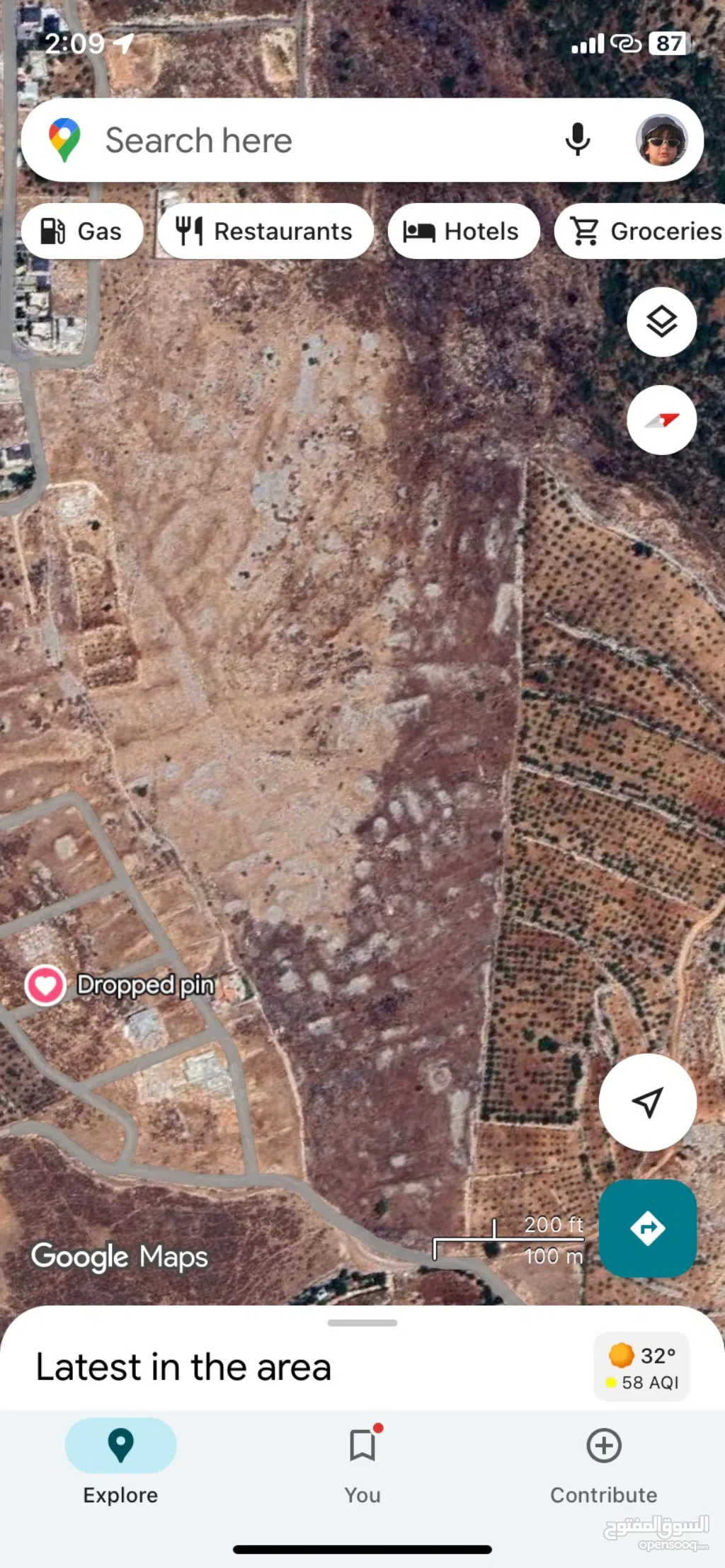Filter map by Gas stations
The image size is (725, 1568).
click(x=82, y=231)
